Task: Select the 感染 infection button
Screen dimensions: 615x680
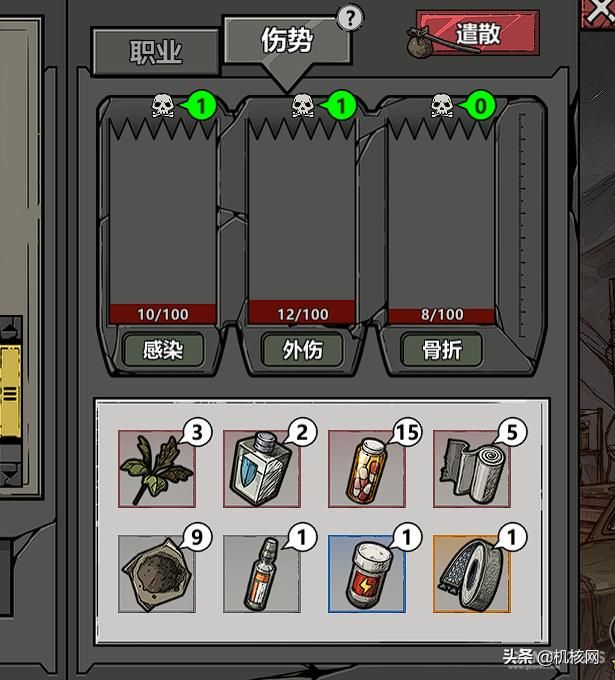Action: pyautogui.click(x=162, y=350)
